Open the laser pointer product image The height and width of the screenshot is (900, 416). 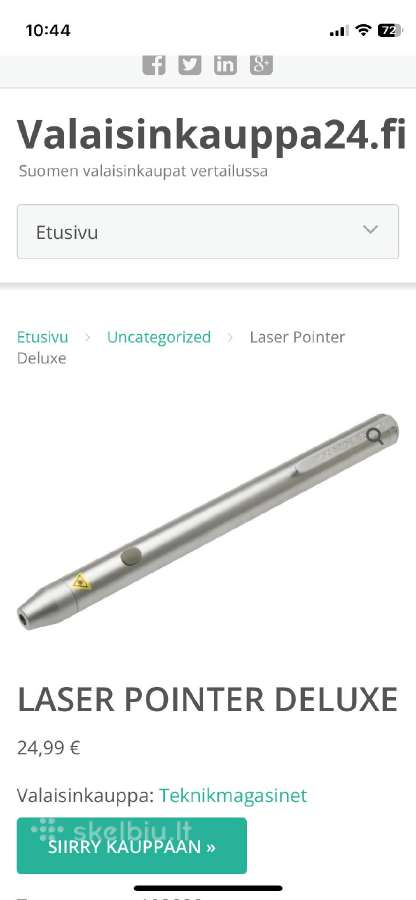(x=208, y=521)
